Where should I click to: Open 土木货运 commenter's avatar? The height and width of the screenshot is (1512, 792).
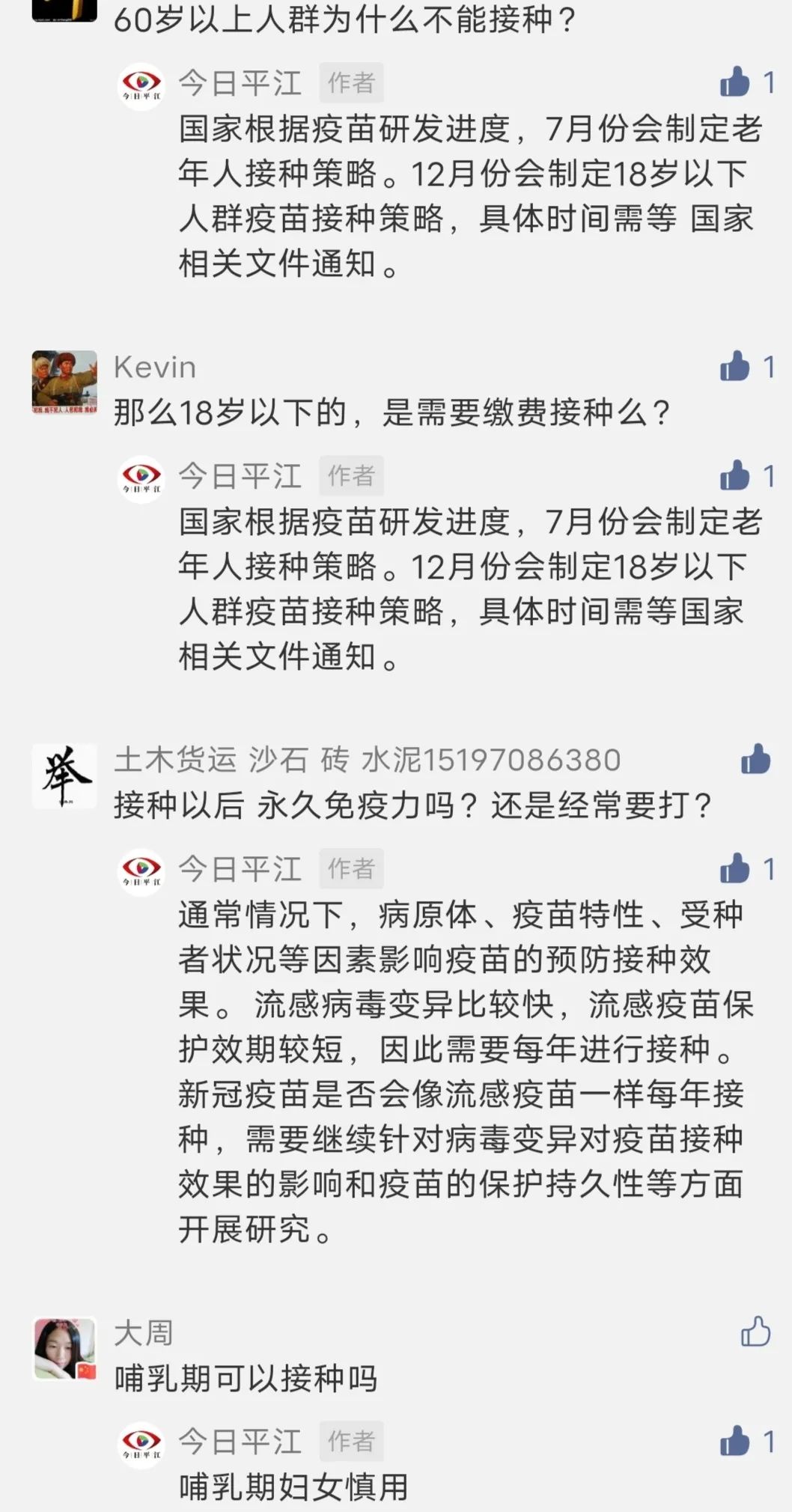click(x=64, y=775)
